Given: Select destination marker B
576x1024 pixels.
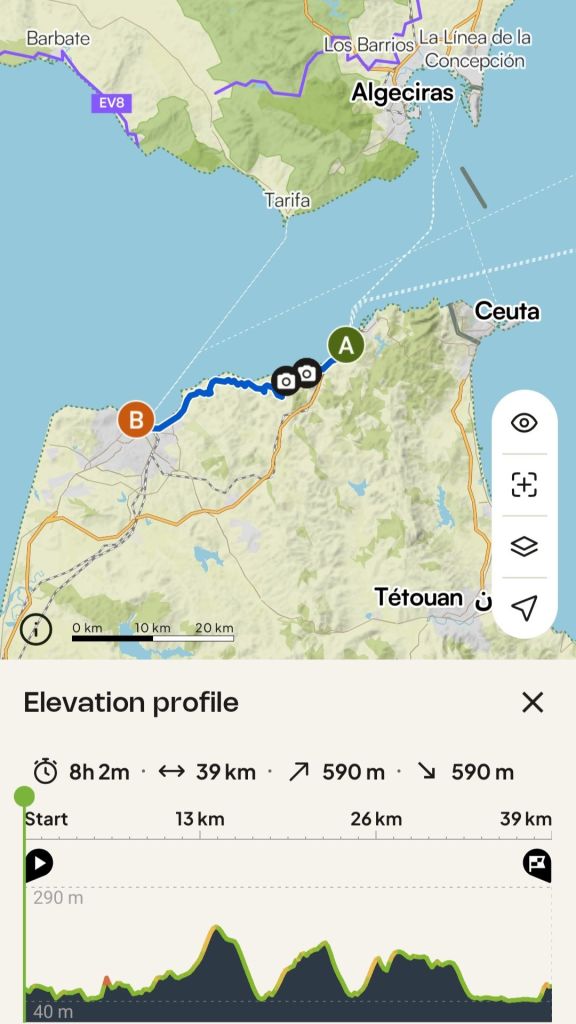Looking at the screenshot, I should coord(136,419).
